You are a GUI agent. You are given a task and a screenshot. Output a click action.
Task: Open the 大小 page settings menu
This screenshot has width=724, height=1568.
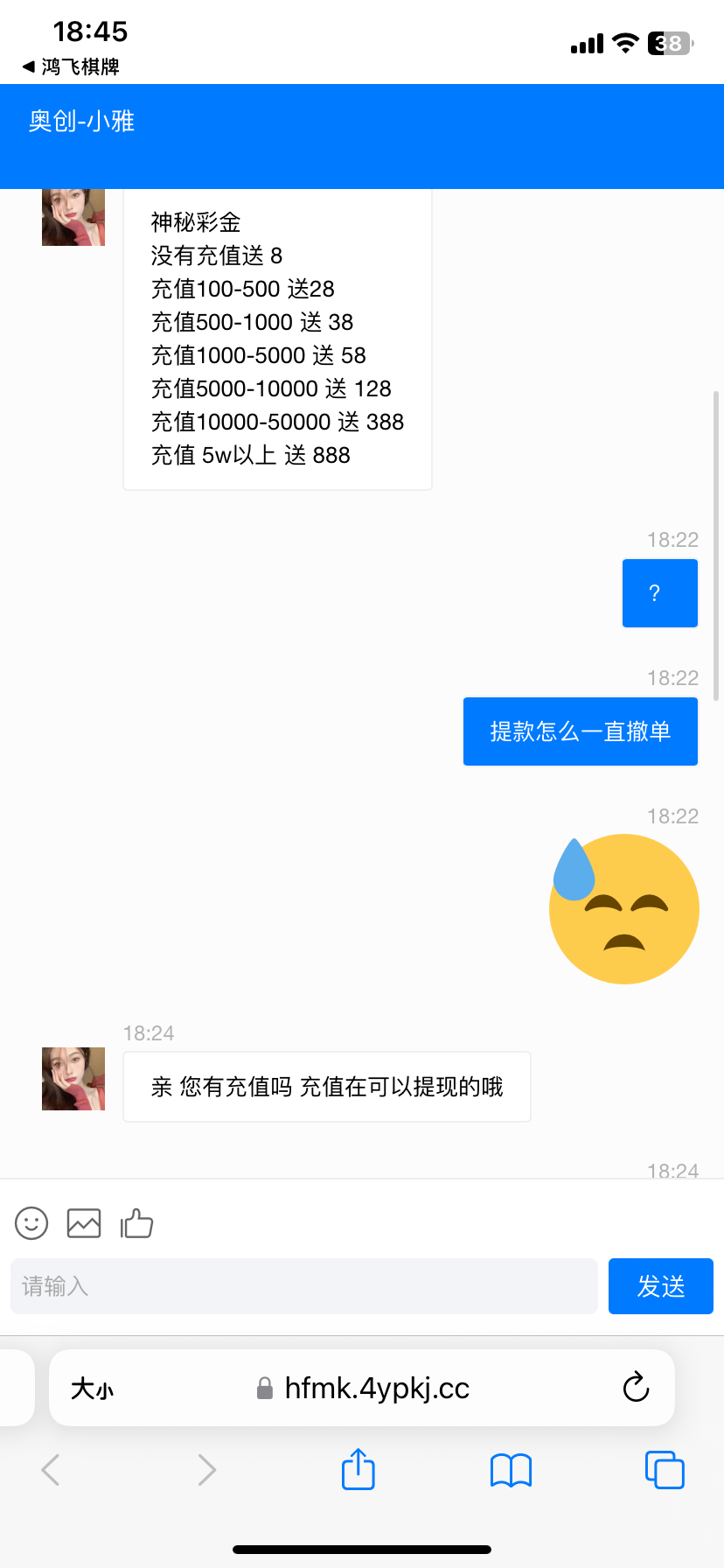(x=92, y=1389)
